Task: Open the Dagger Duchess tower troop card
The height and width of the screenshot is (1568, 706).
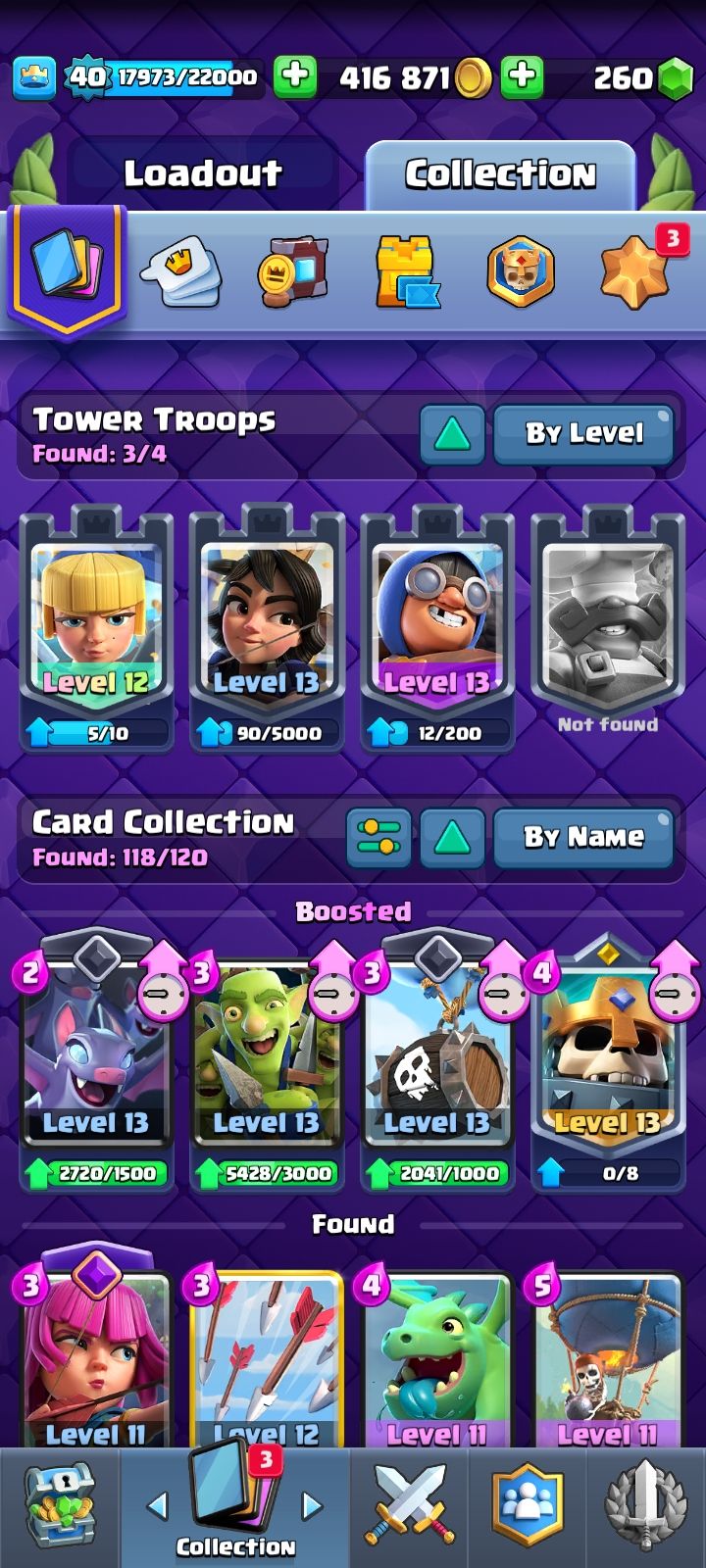Action: (267, 629)
